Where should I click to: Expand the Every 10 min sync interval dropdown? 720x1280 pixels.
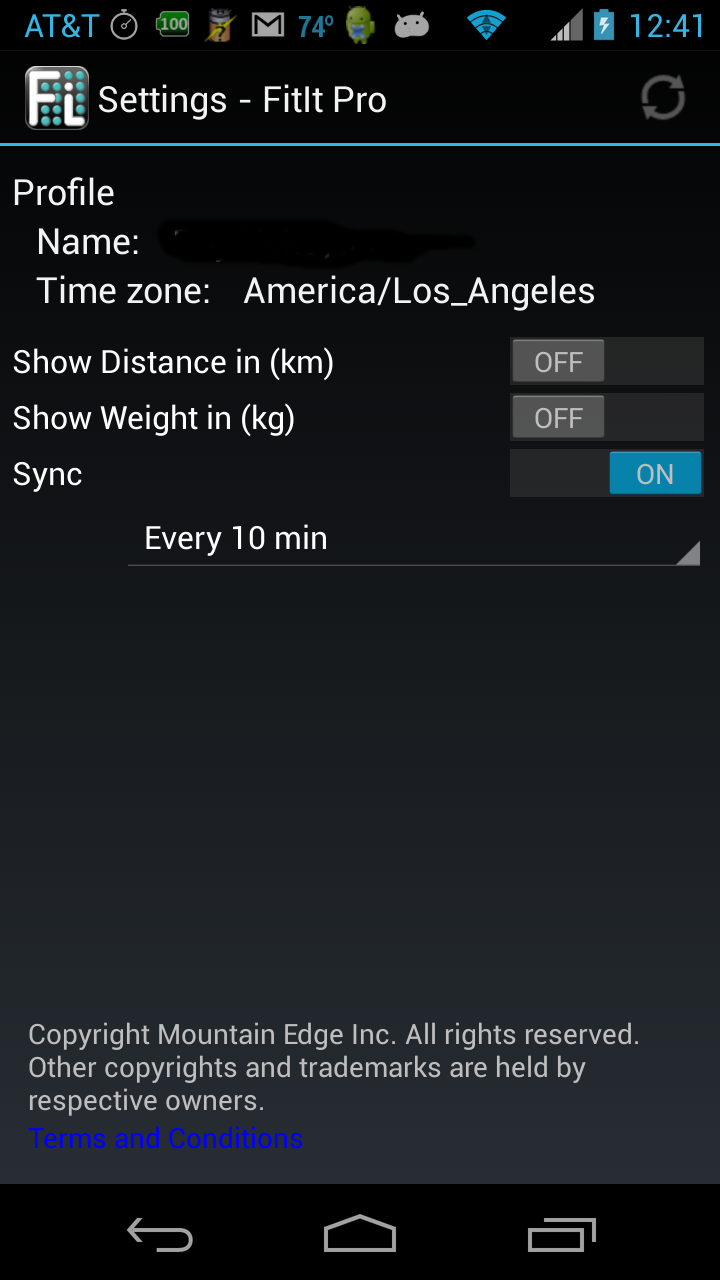point(414,539)
